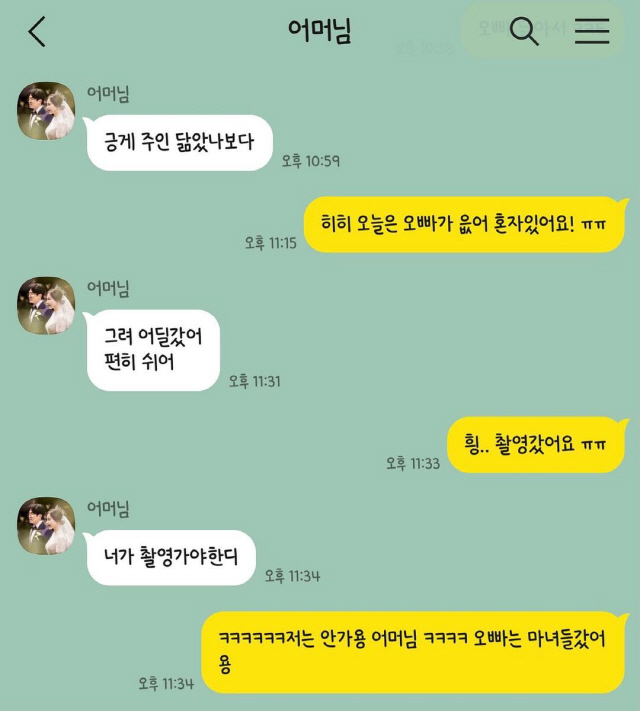Search within this conversation
Image resolution: width=640 pixels, height=711 pixels.
tap(524, 31)
